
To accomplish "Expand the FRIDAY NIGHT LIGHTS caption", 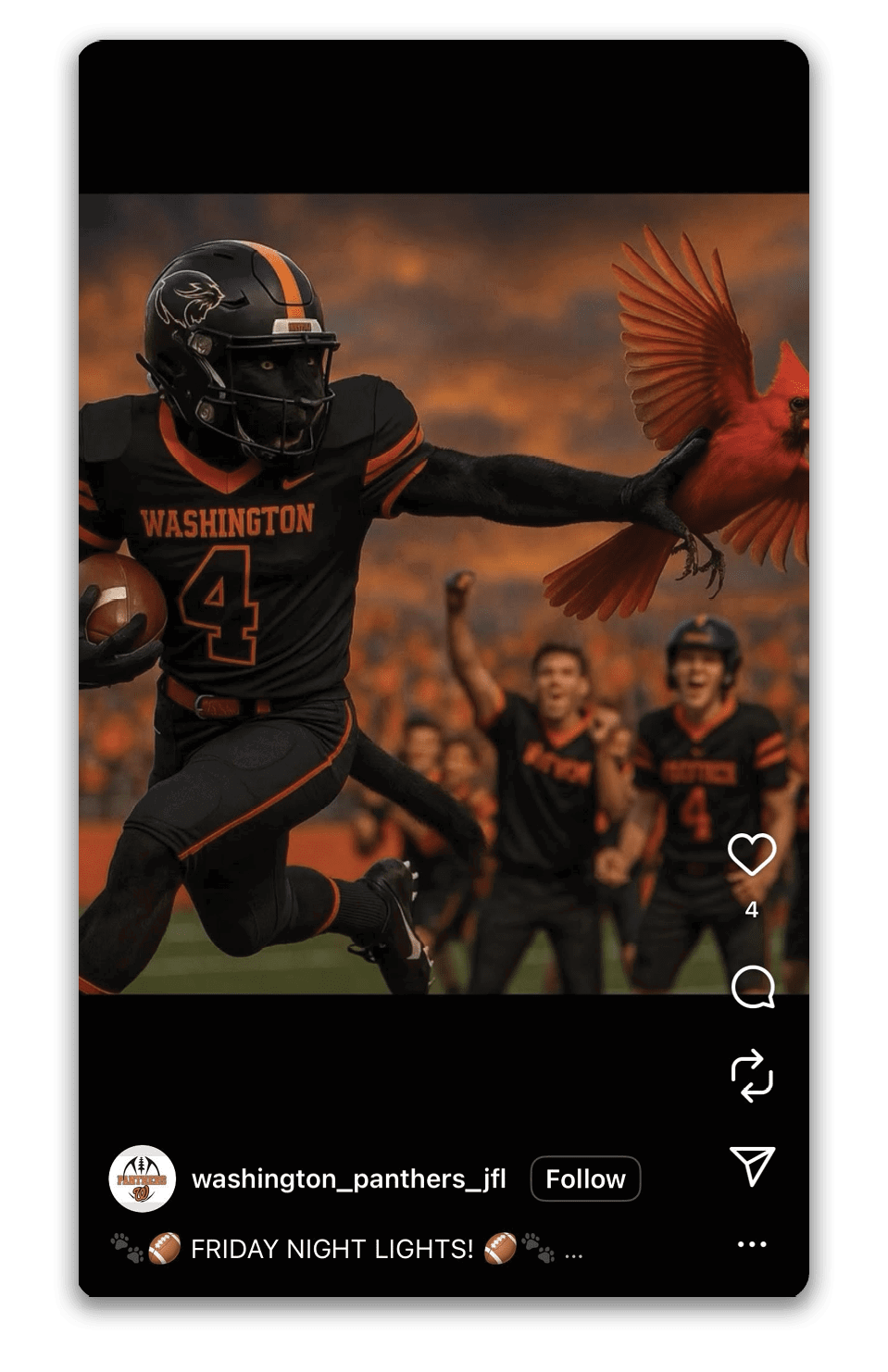I will [x=573, y=1251].
